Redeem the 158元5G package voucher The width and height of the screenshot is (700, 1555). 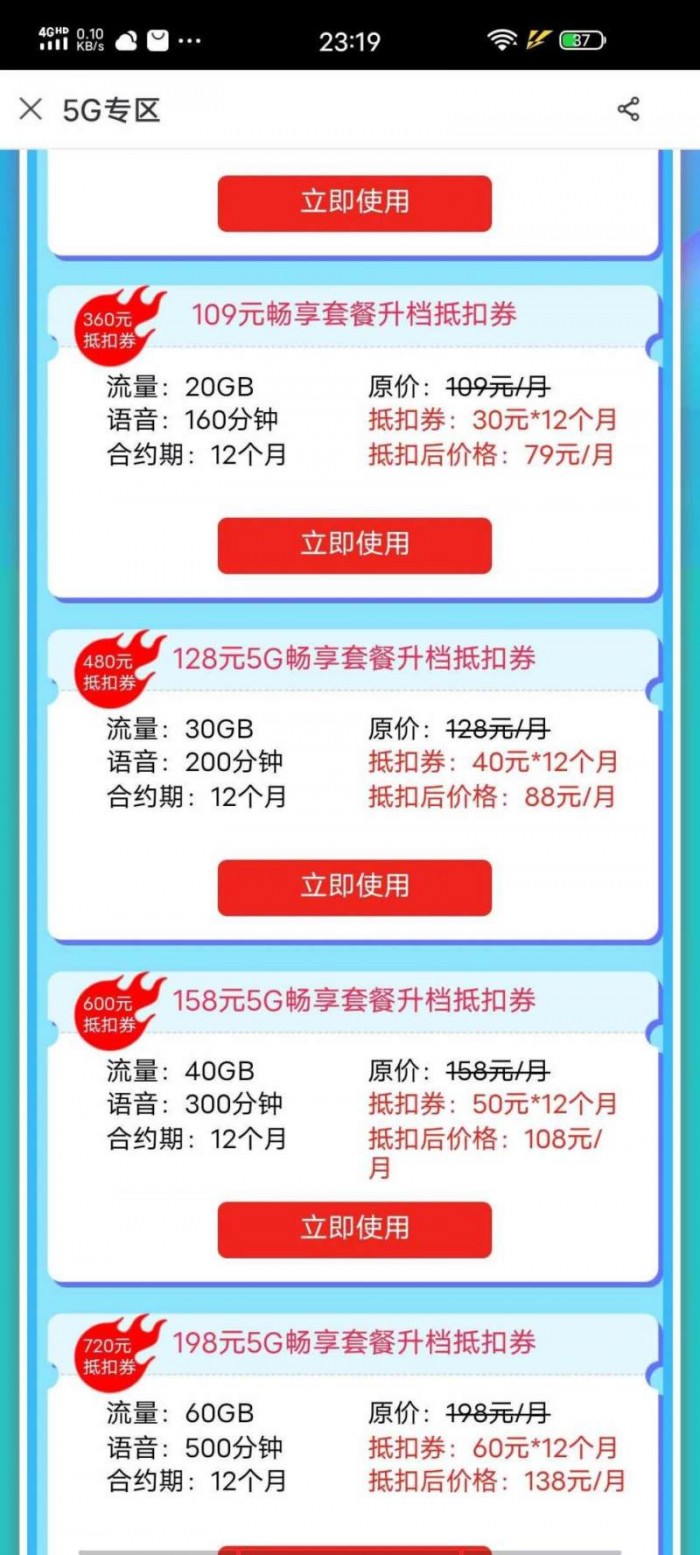[x=354, y=1229]
